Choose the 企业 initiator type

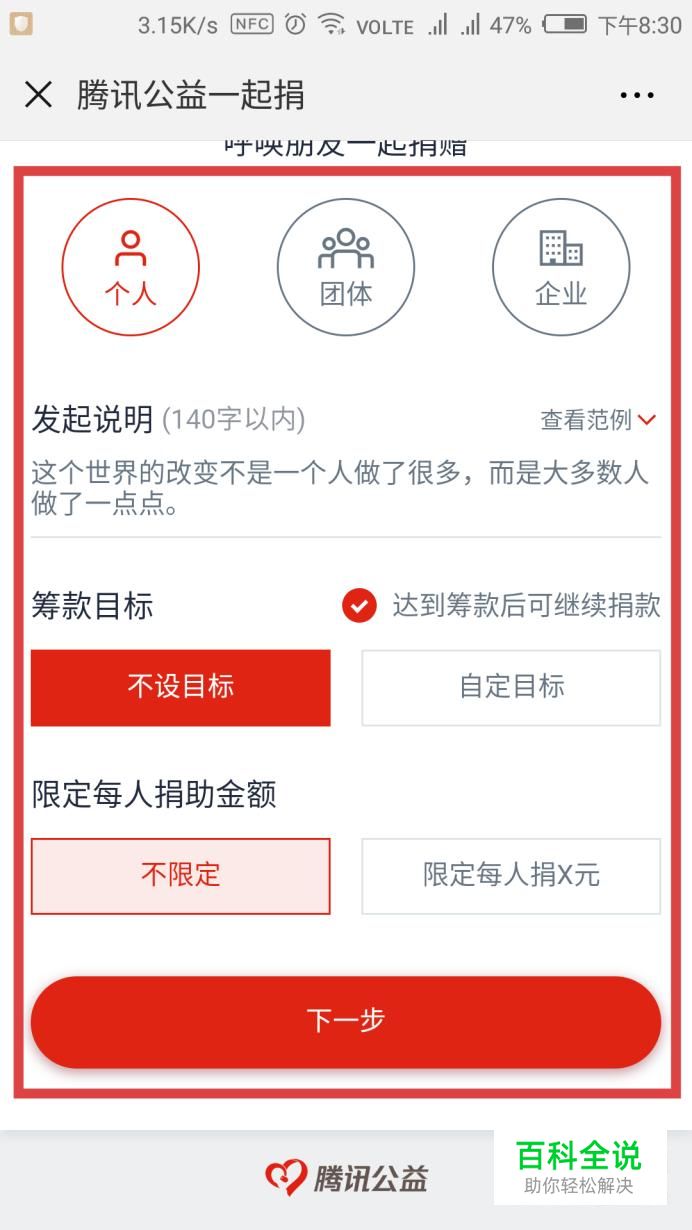561,267
